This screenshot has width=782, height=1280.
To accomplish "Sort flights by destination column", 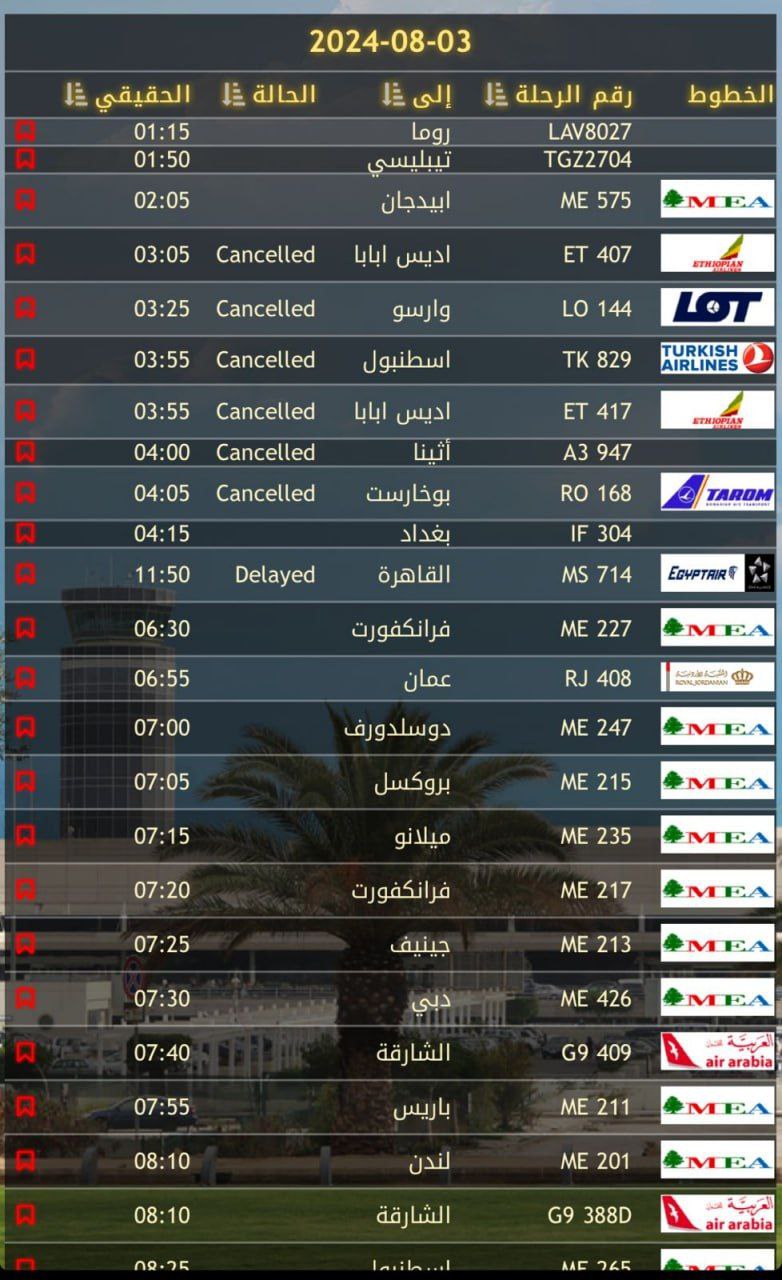I will tap(393, 95).
